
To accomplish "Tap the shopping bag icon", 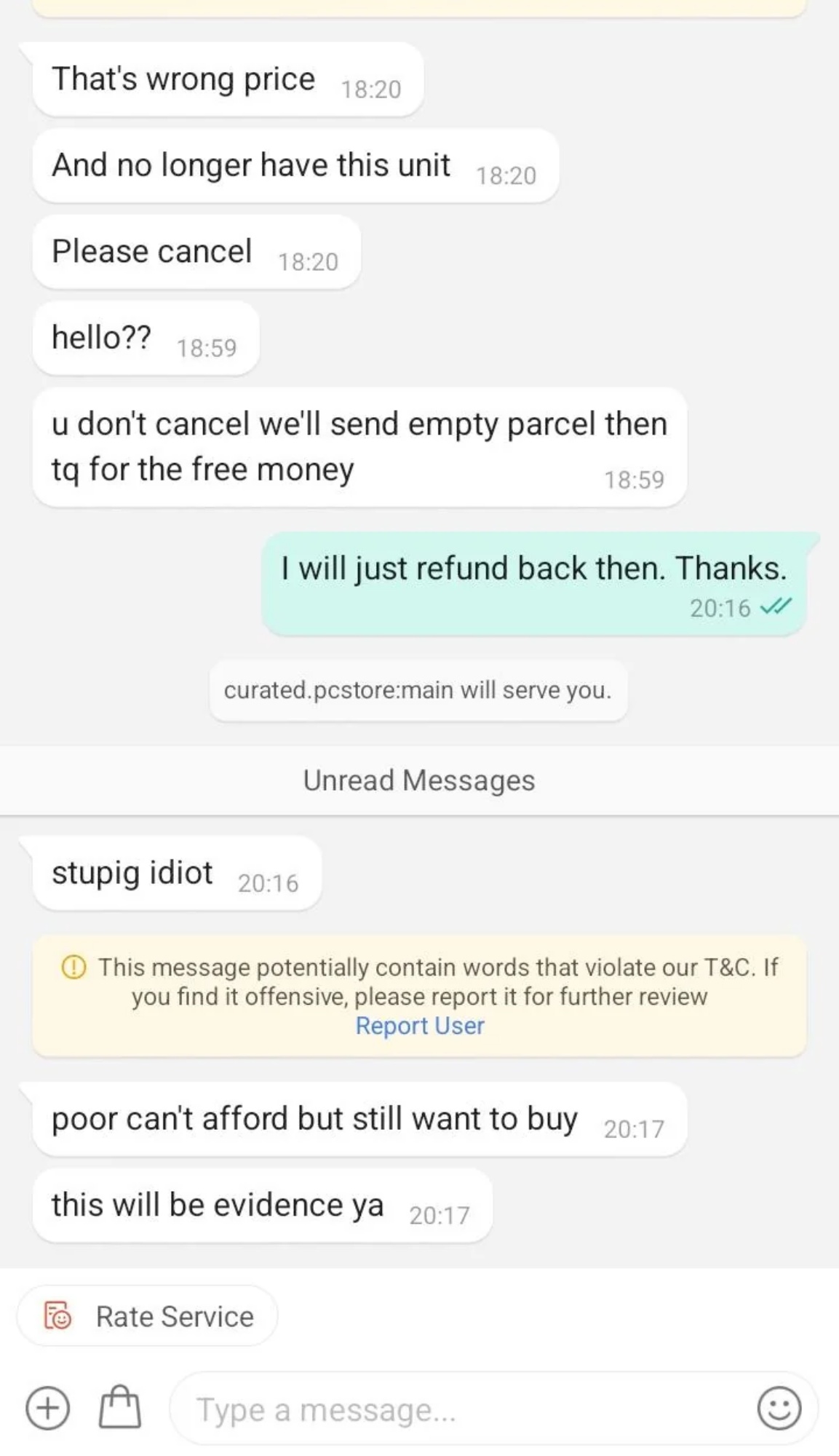I will pos(119,1406).
